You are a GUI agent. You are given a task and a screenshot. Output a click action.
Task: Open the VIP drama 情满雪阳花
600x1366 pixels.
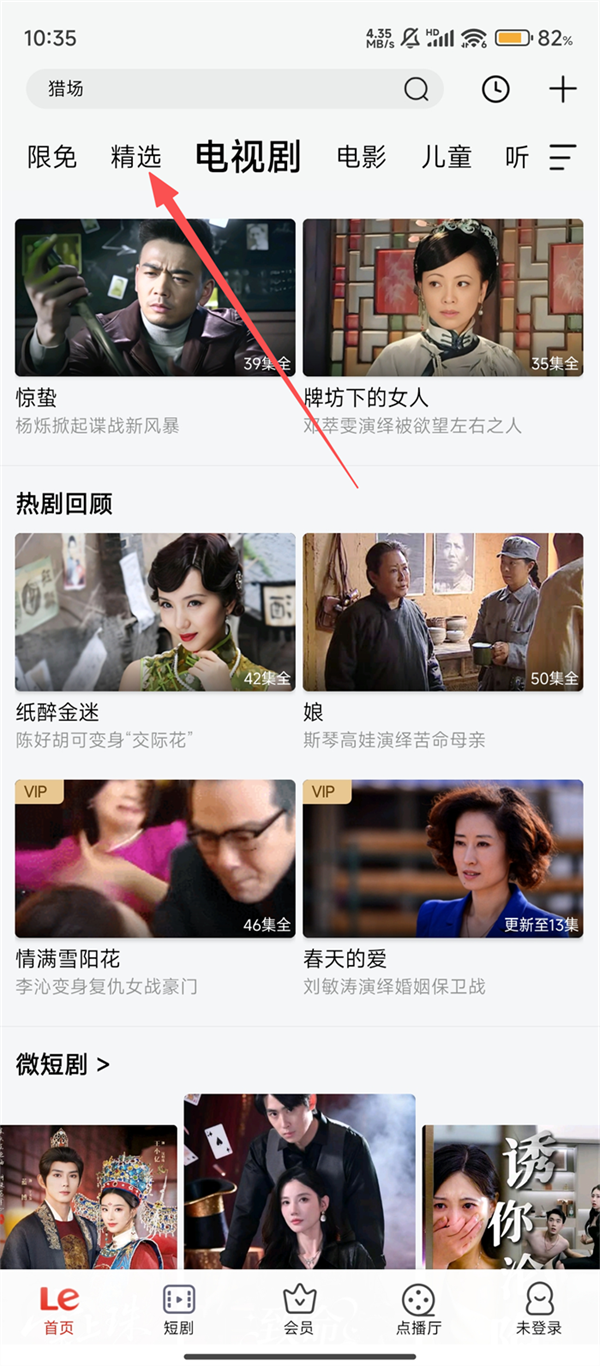pyautogui.click(x=155, y=858)
